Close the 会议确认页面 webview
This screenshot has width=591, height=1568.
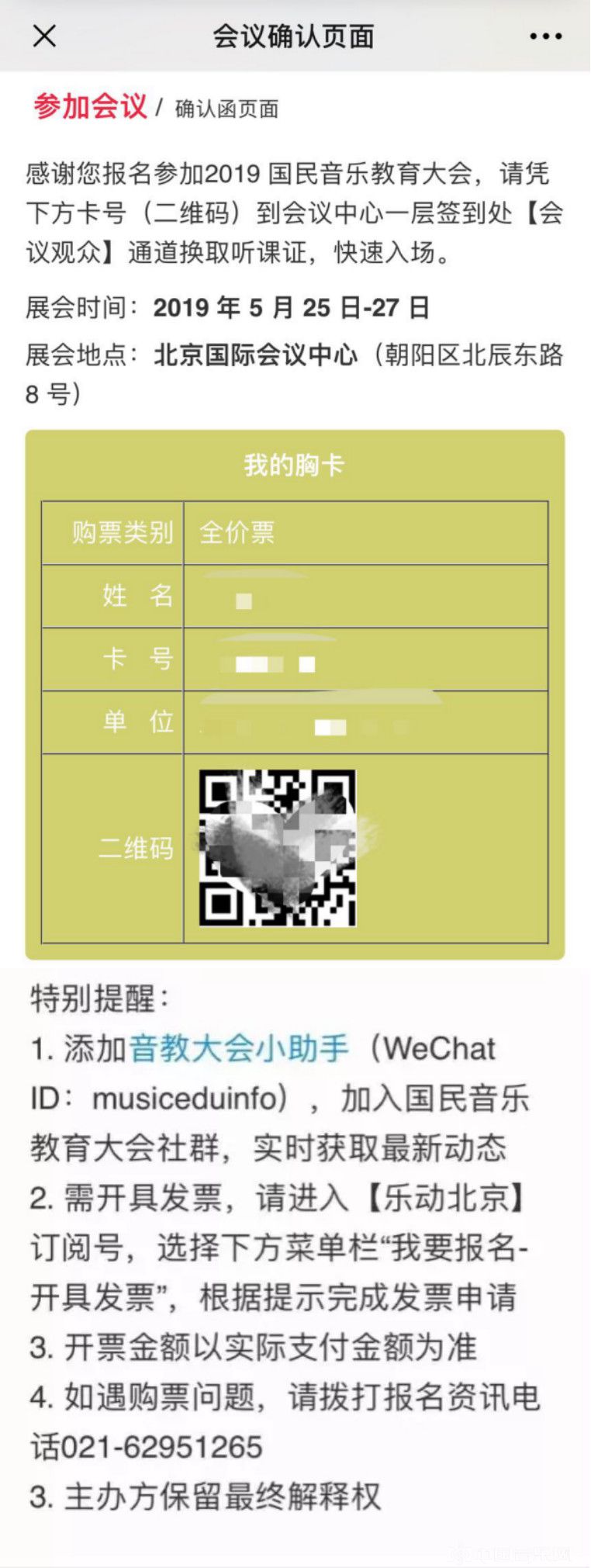45,36
